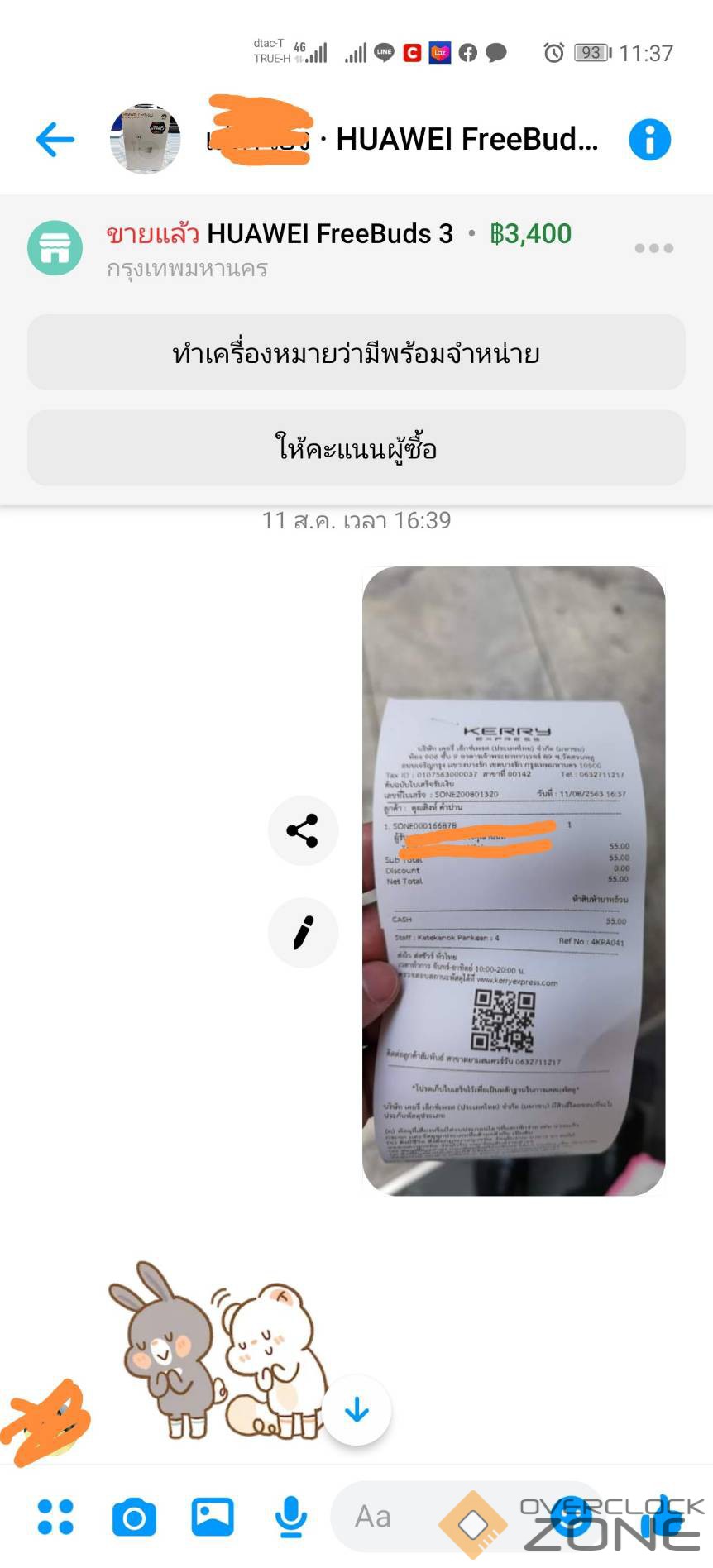Open the conversation info button
The height and width of the screenshot is (1568, 713).
(649, 139)
